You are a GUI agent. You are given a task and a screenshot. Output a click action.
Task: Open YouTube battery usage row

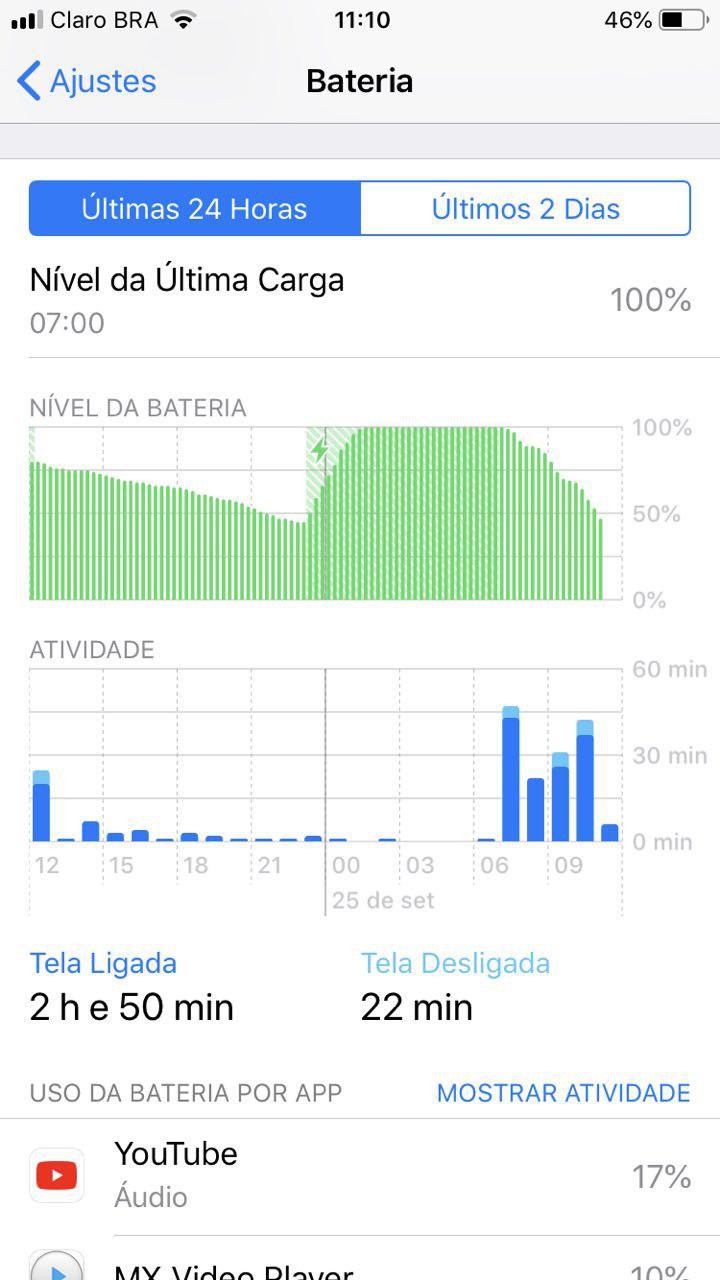click(360, 1175)
